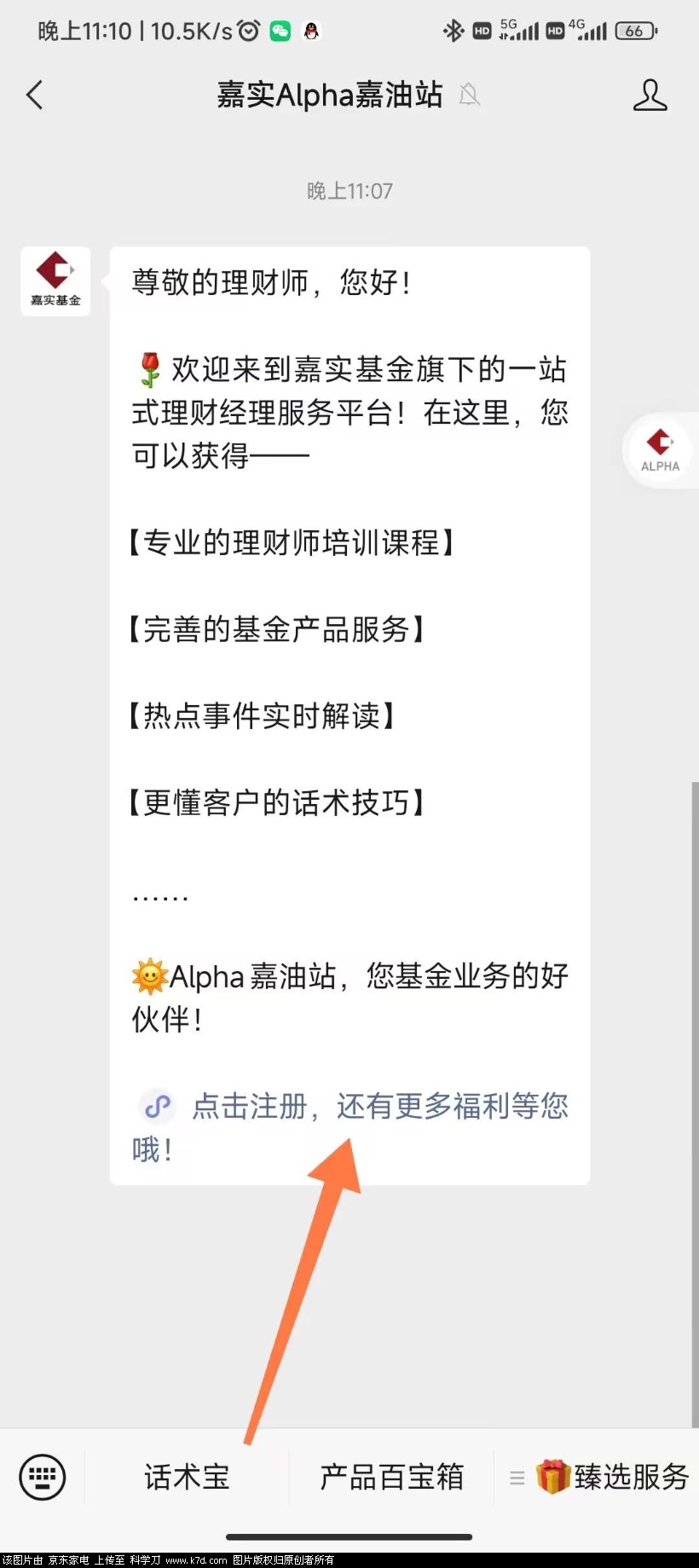699x1568 pixels.
Task: Switch to keyboard input mode
Action: click(42, 1477)
